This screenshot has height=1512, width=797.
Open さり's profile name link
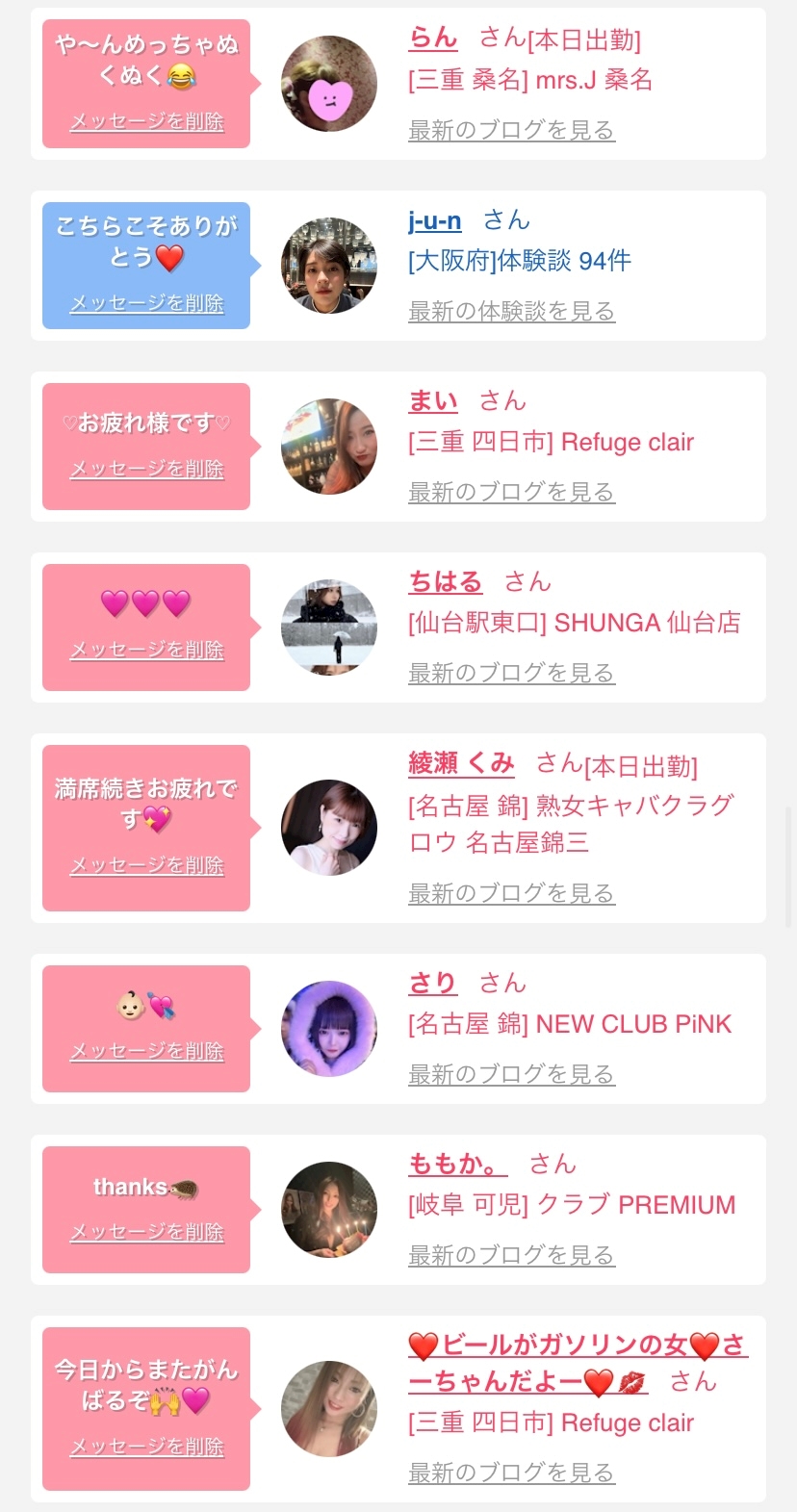(x=433, y=983)
